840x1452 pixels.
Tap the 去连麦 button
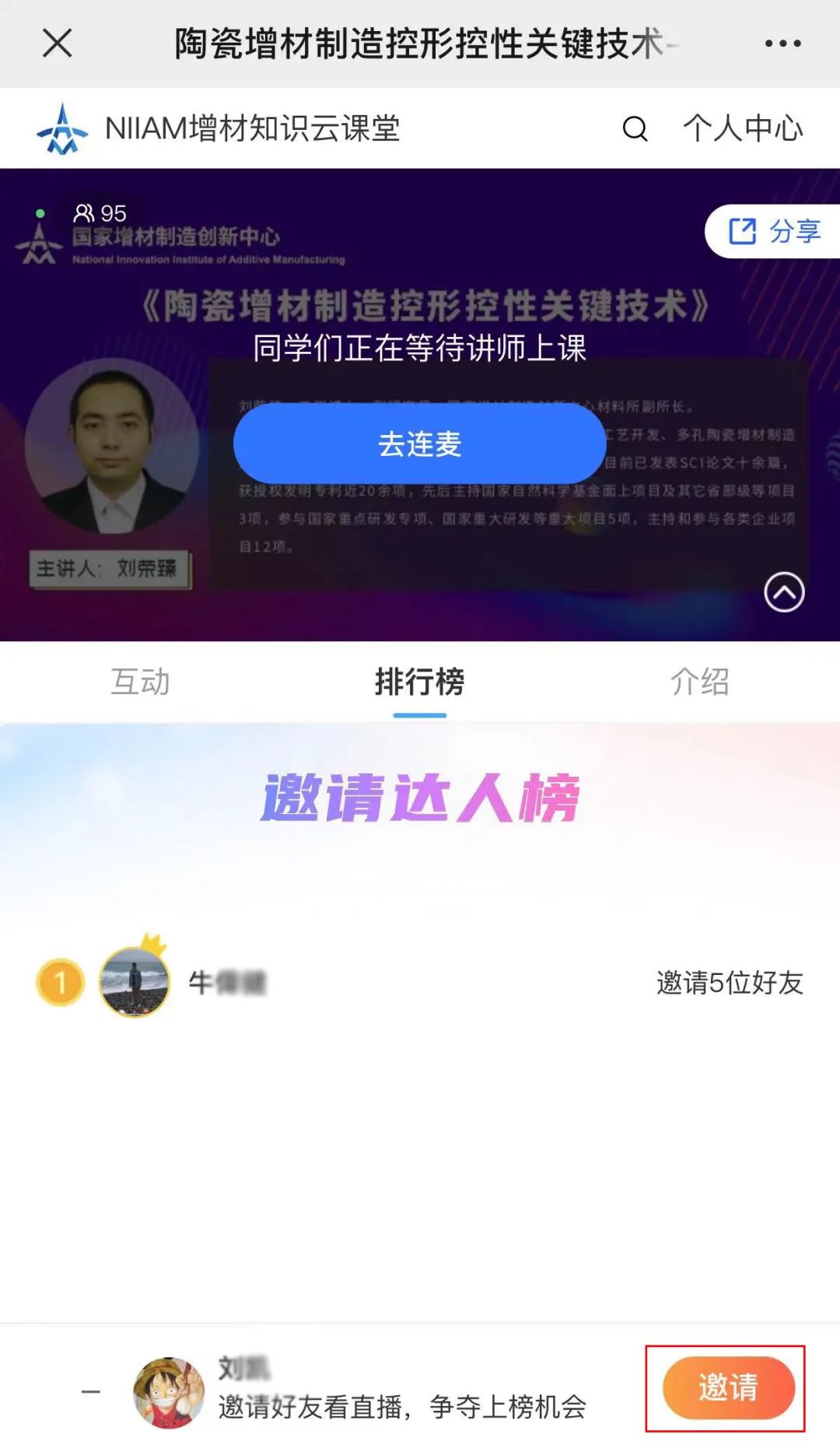420,444
